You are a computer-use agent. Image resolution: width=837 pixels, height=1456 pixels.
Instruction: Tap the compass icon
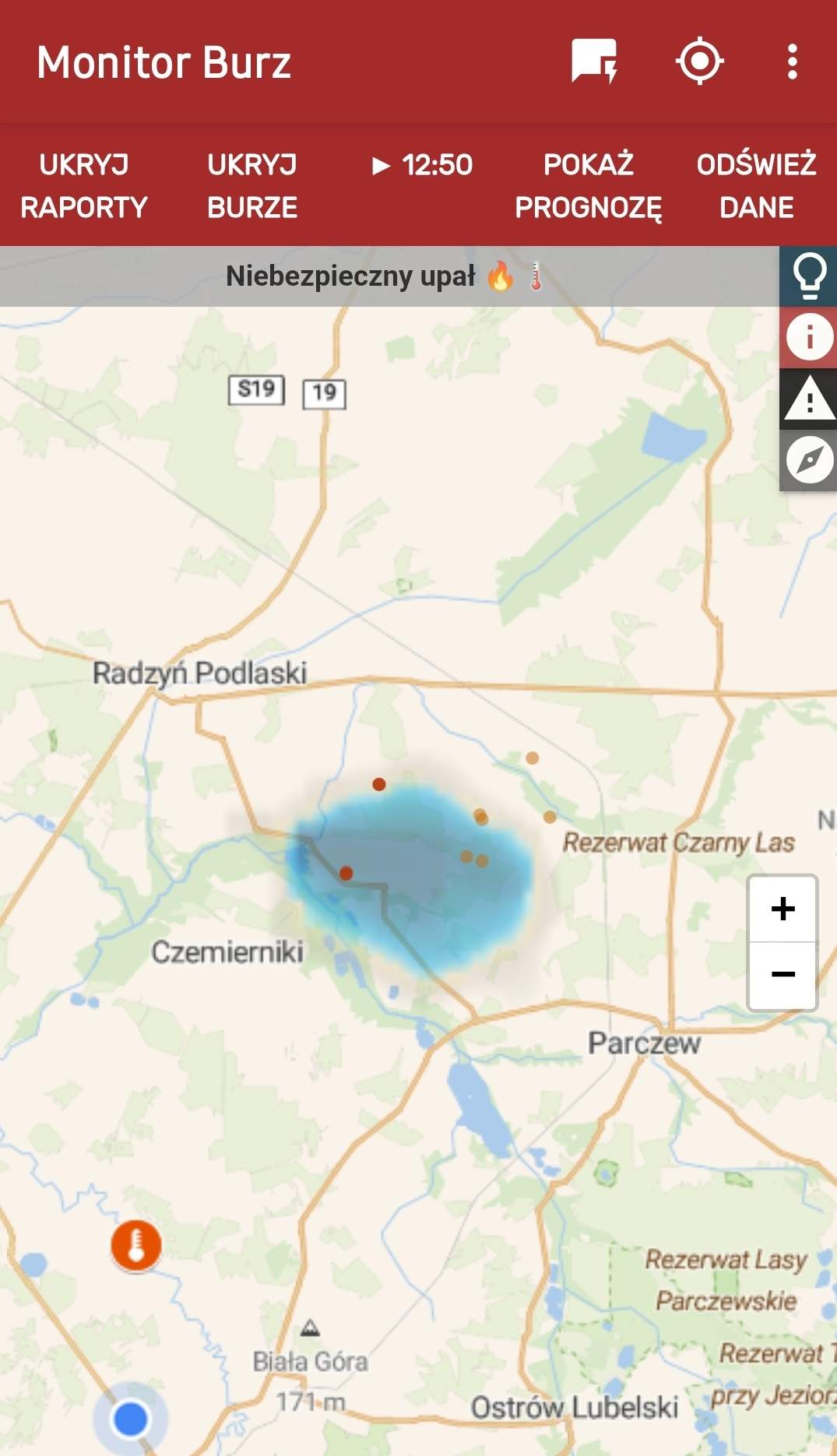point(809,460)
